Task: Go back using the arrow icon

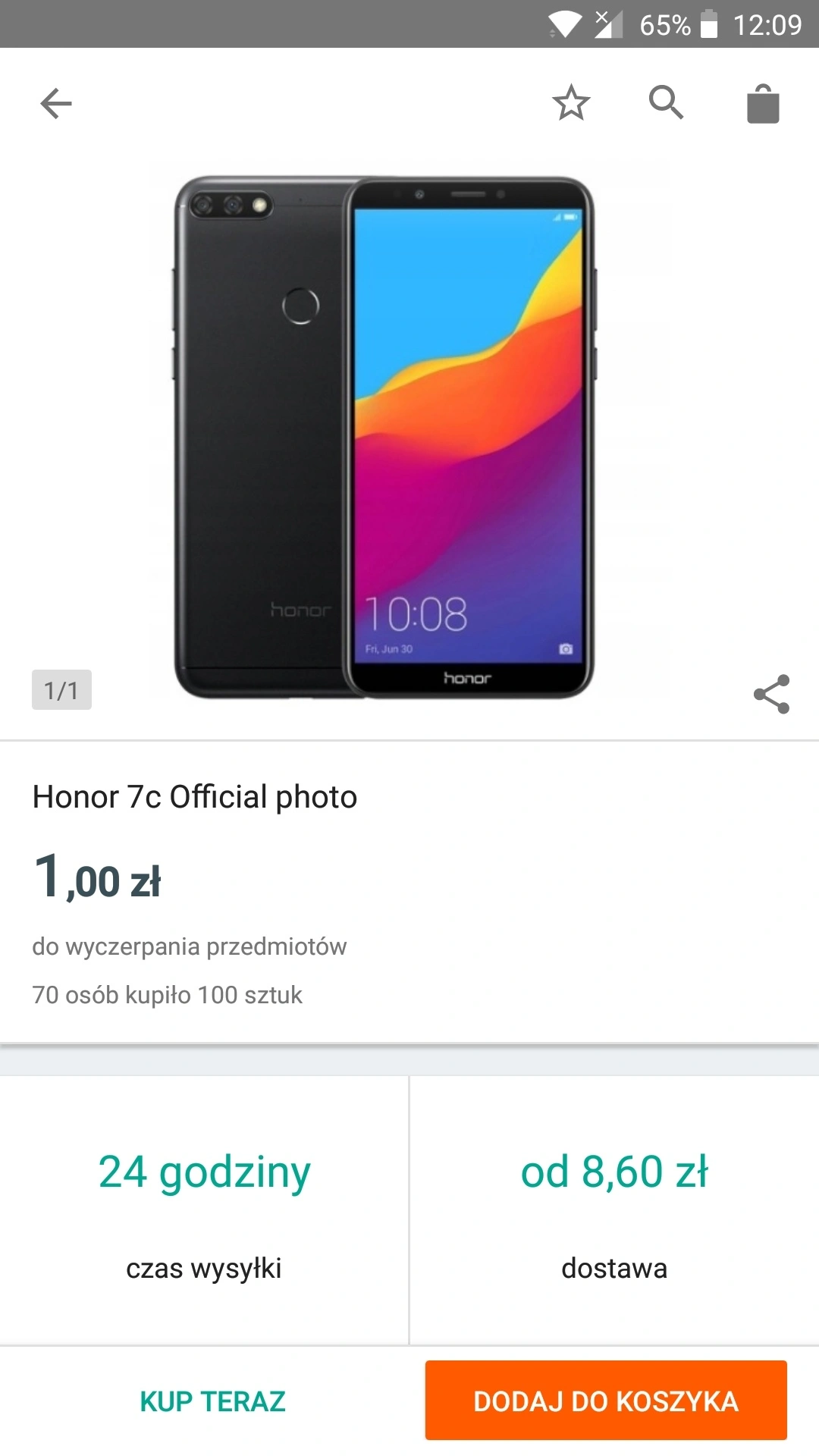Action: tap(56, 104)
